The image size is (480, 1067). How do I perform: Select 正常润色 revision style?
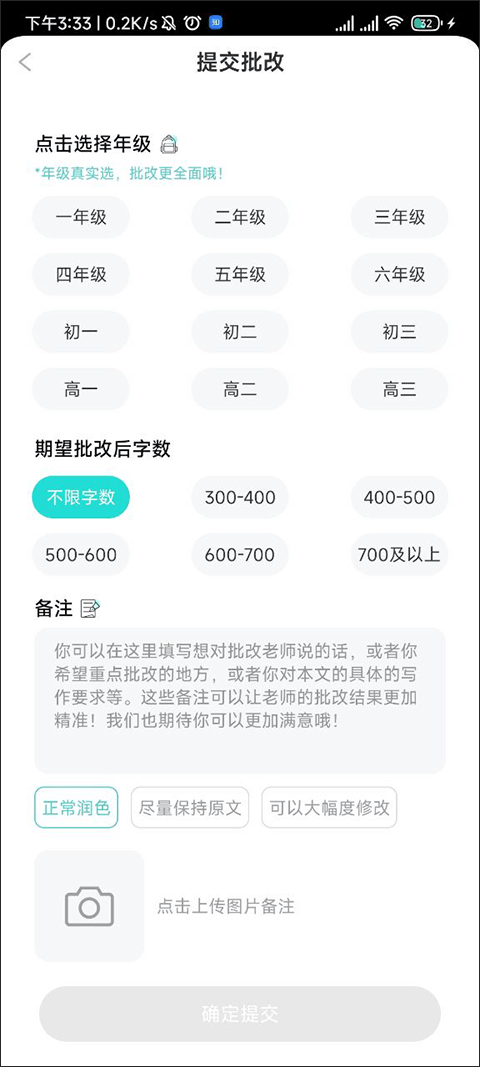pos(76,807)
